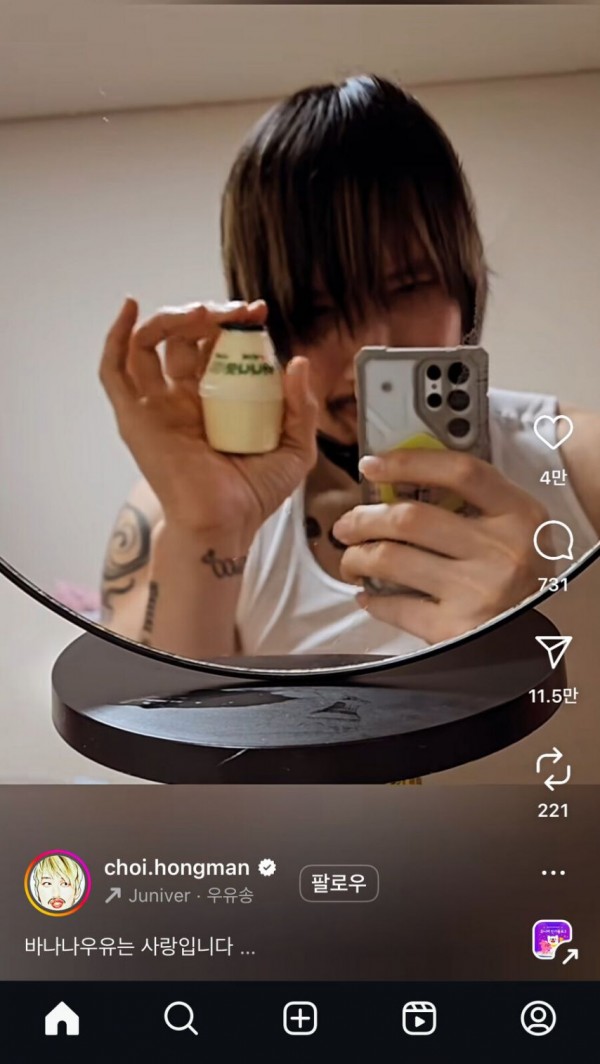Switch to the Search tab
The height and width of the screenshot is (1064, 600).
click(x=181, y=1019)
